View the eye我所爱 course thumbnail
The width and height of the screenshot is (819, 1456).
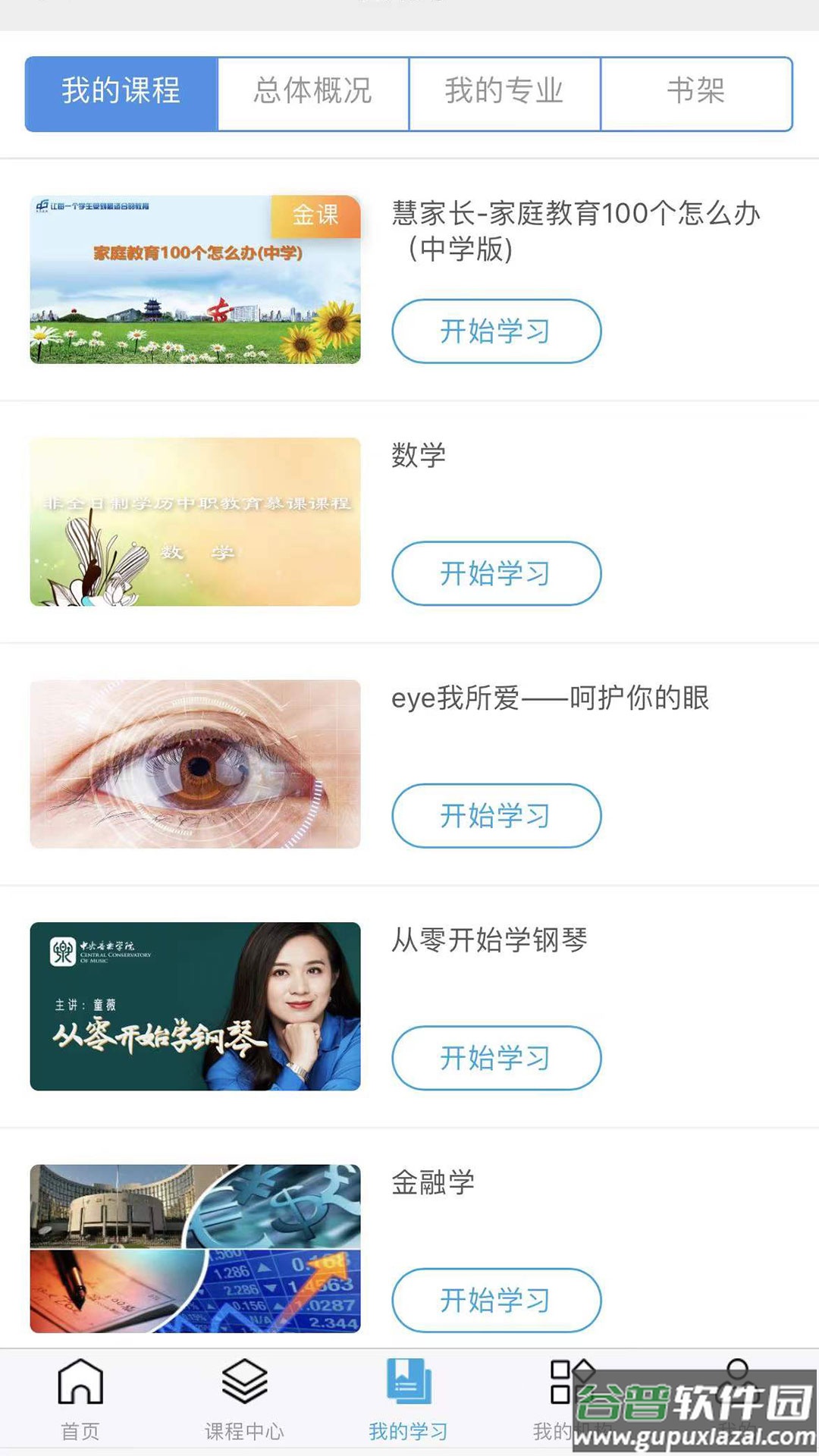pyautogui.click(x=195, y=764)
